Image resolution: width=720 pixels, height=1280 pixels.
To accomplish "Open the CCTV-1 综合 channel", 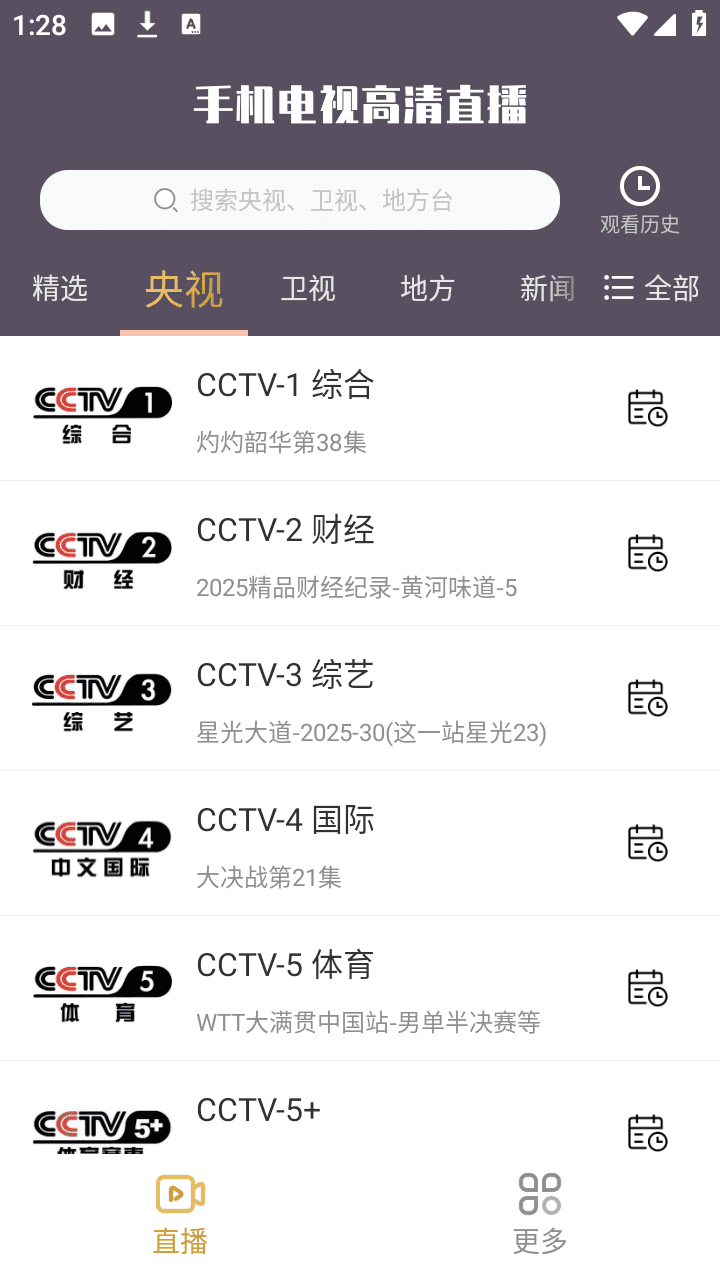I will (300, 409).
